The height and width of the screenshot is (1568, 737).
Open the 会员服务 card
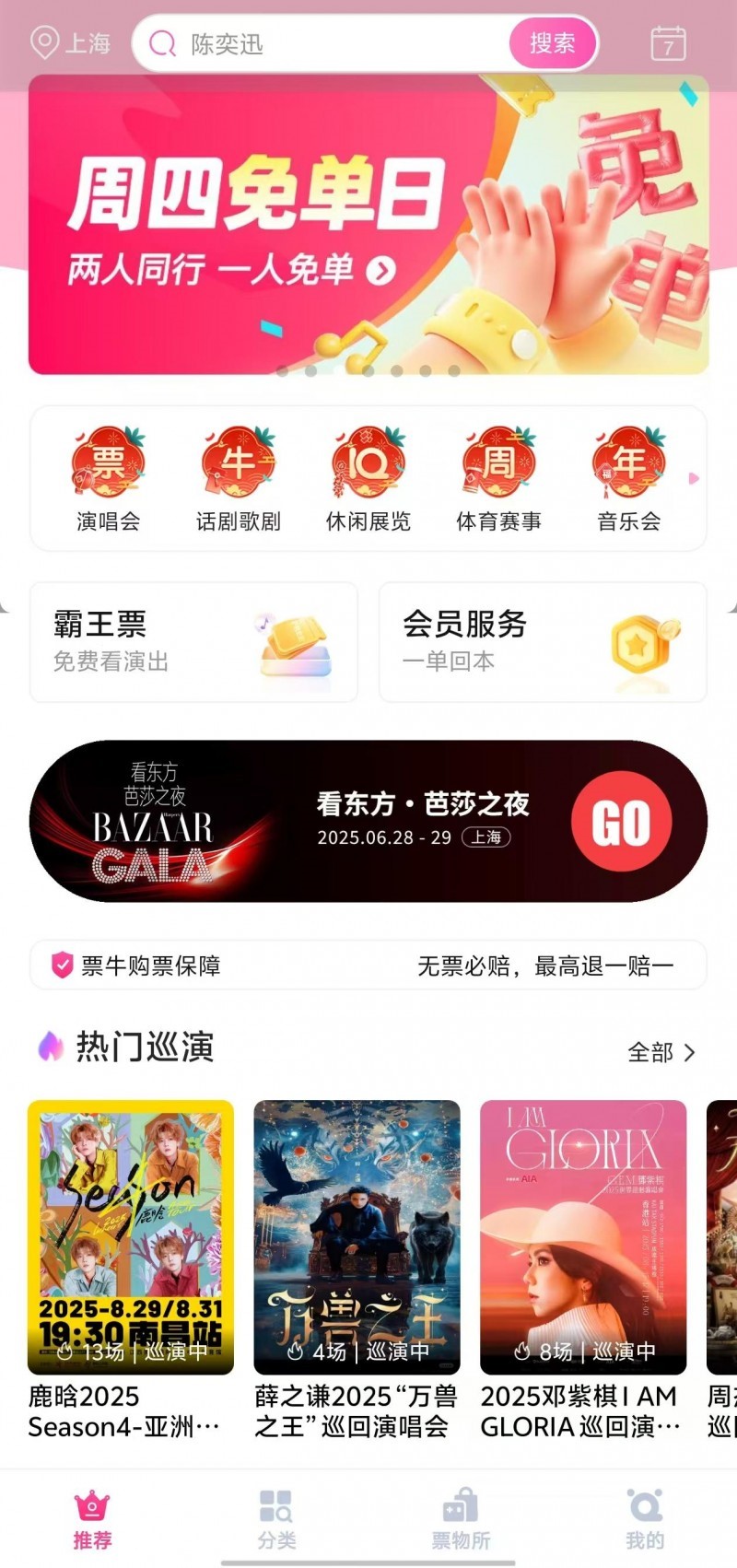pos(543,642)
